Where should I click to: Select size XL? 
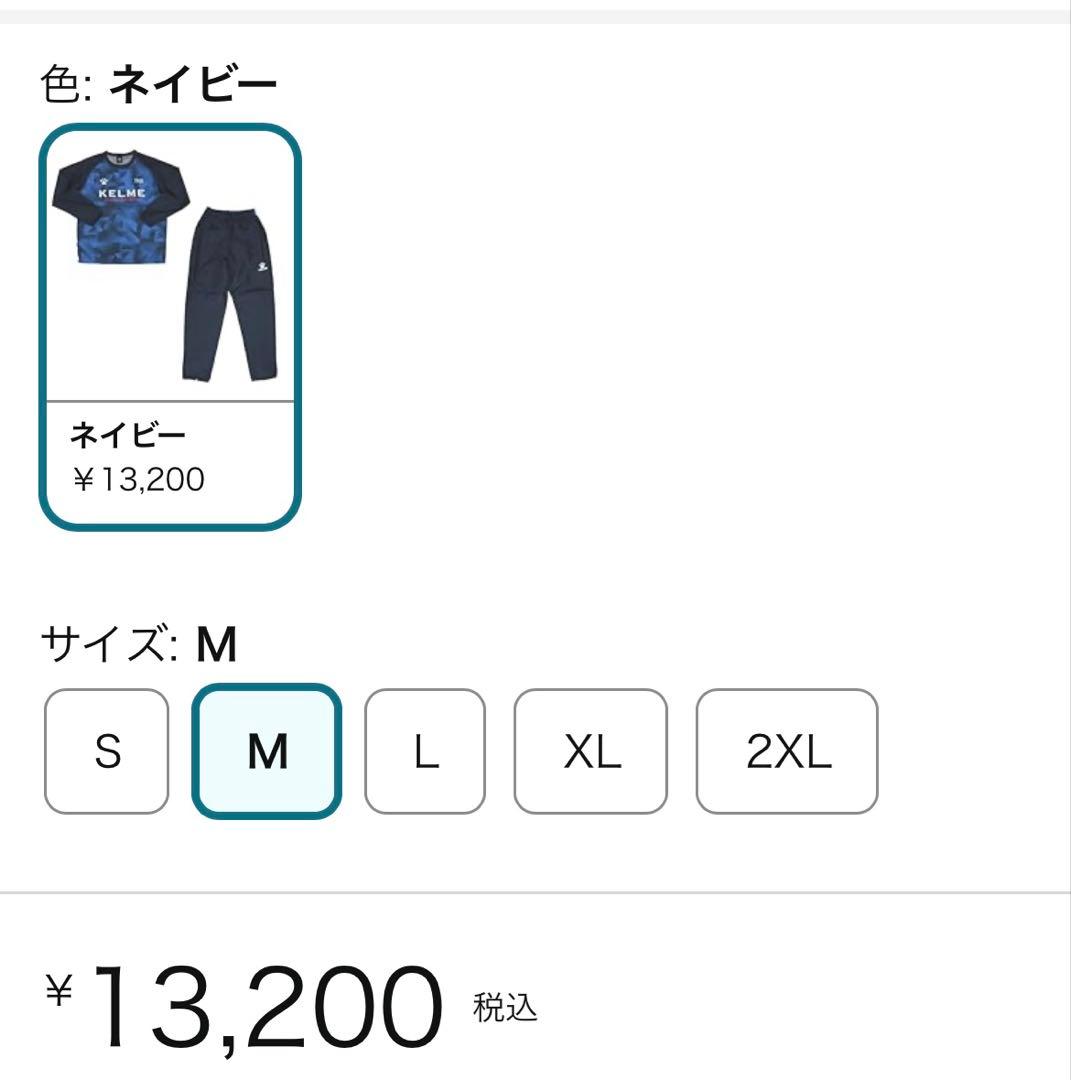click(x=590, y=753)
